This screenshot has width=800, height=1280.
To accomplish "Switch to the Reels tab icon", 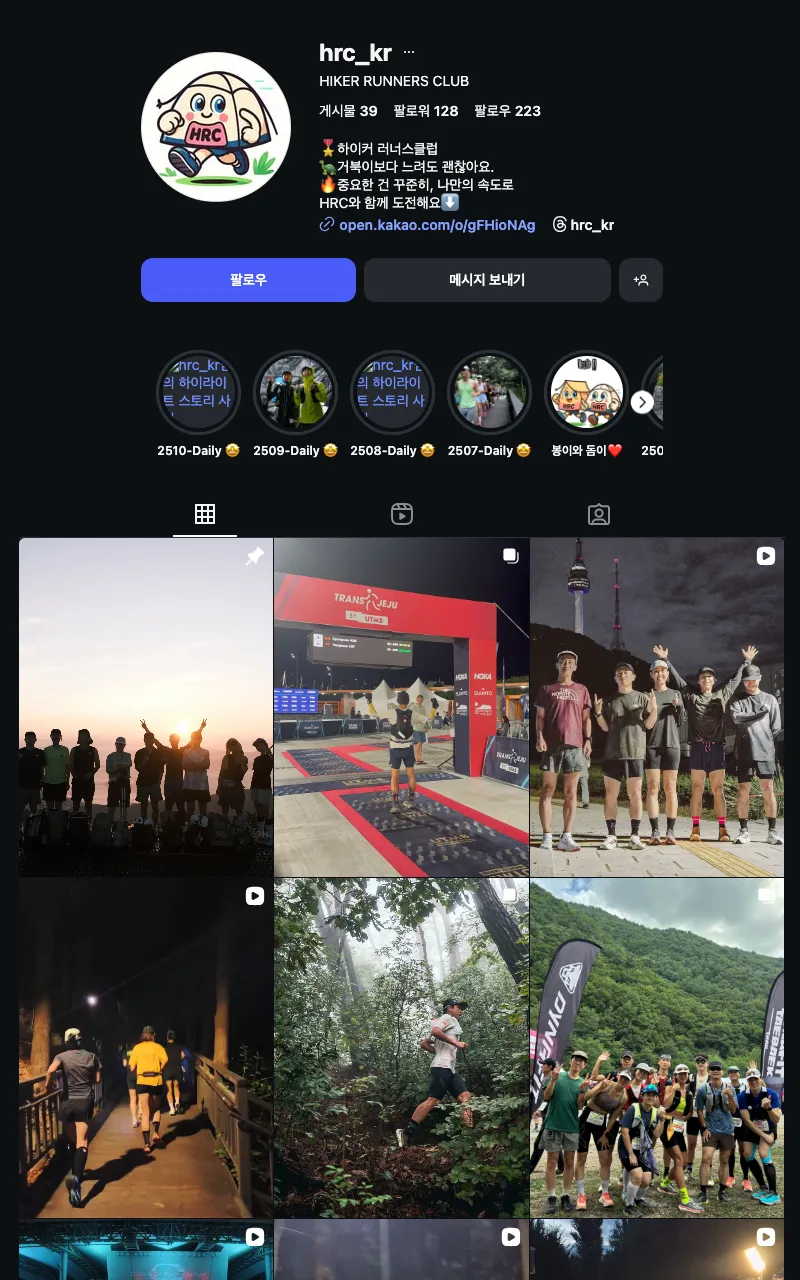I will point(402,513).
